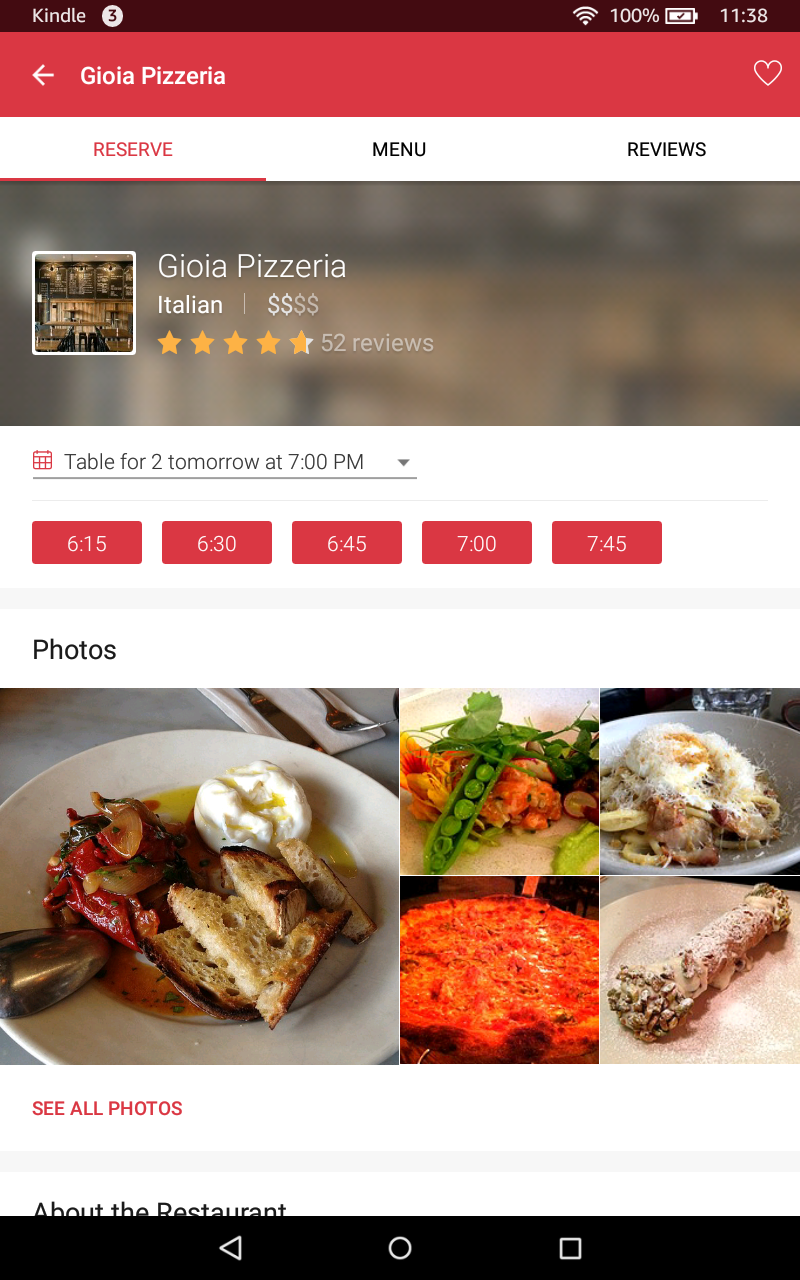This screenshot has height=1280, width=800.
Task: Tap the Wi-Fi icon in status bar
Action: click(584, 16)
